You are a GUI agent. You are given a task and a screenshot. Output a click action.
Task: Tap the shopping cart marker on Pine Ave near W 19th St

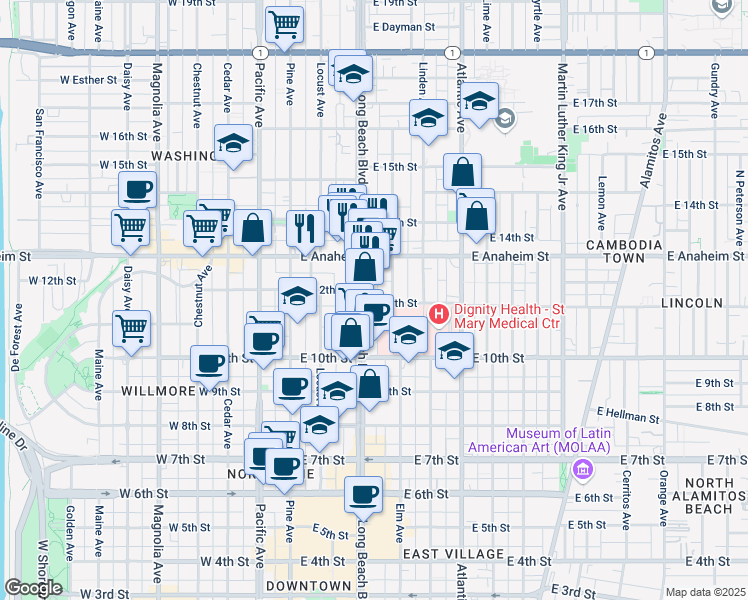pyautogui.click(x=285, y=23)
